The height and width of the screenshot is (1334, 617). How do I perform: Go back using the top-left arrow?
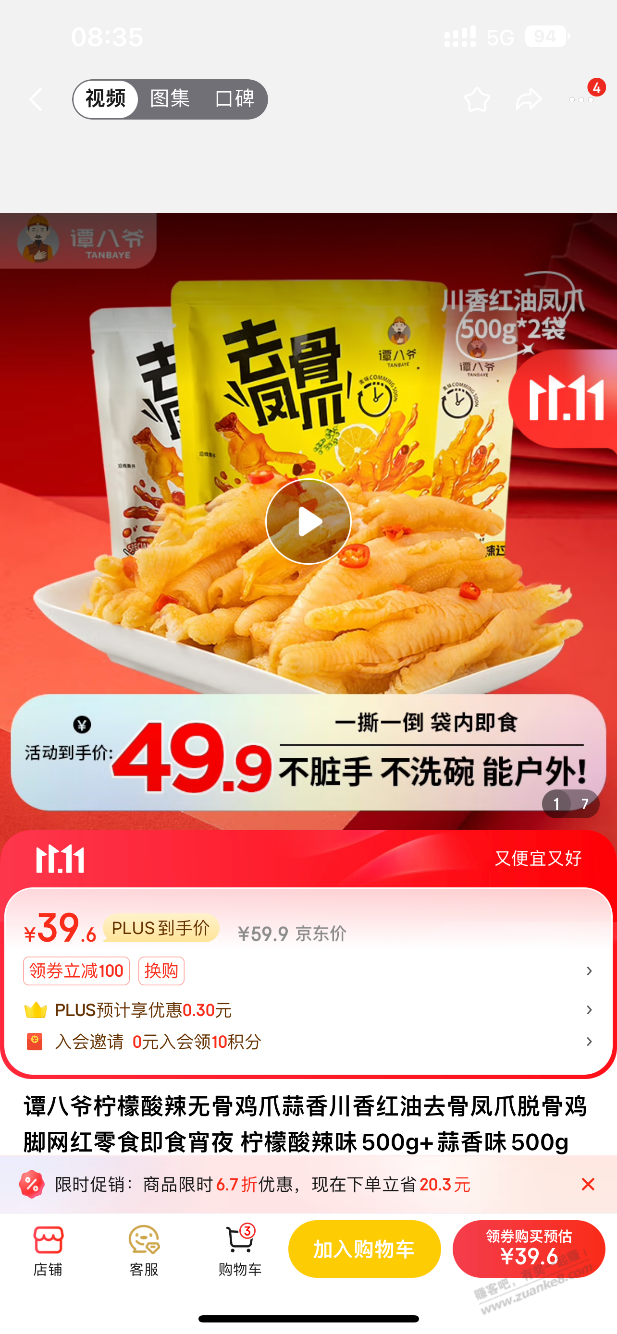pyautogui.click(x=36, y=99)
